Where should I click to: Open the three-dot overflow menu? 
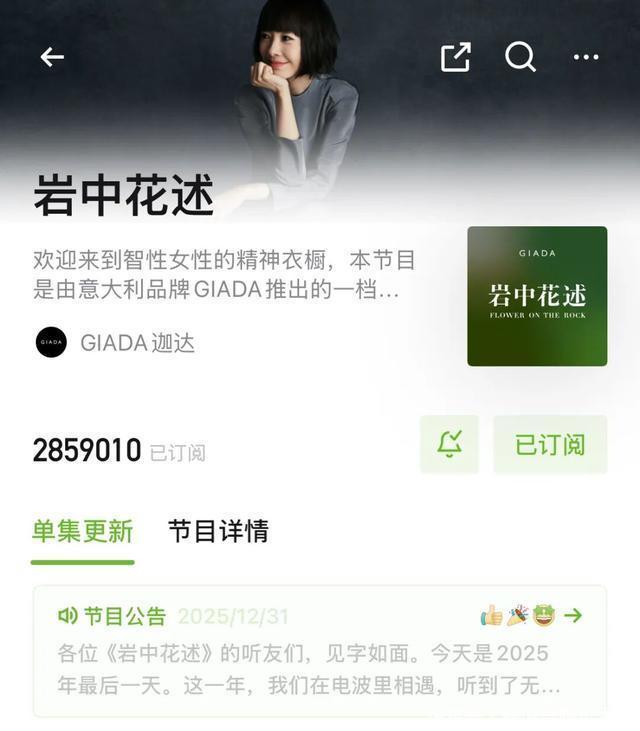tap(586, 57)
